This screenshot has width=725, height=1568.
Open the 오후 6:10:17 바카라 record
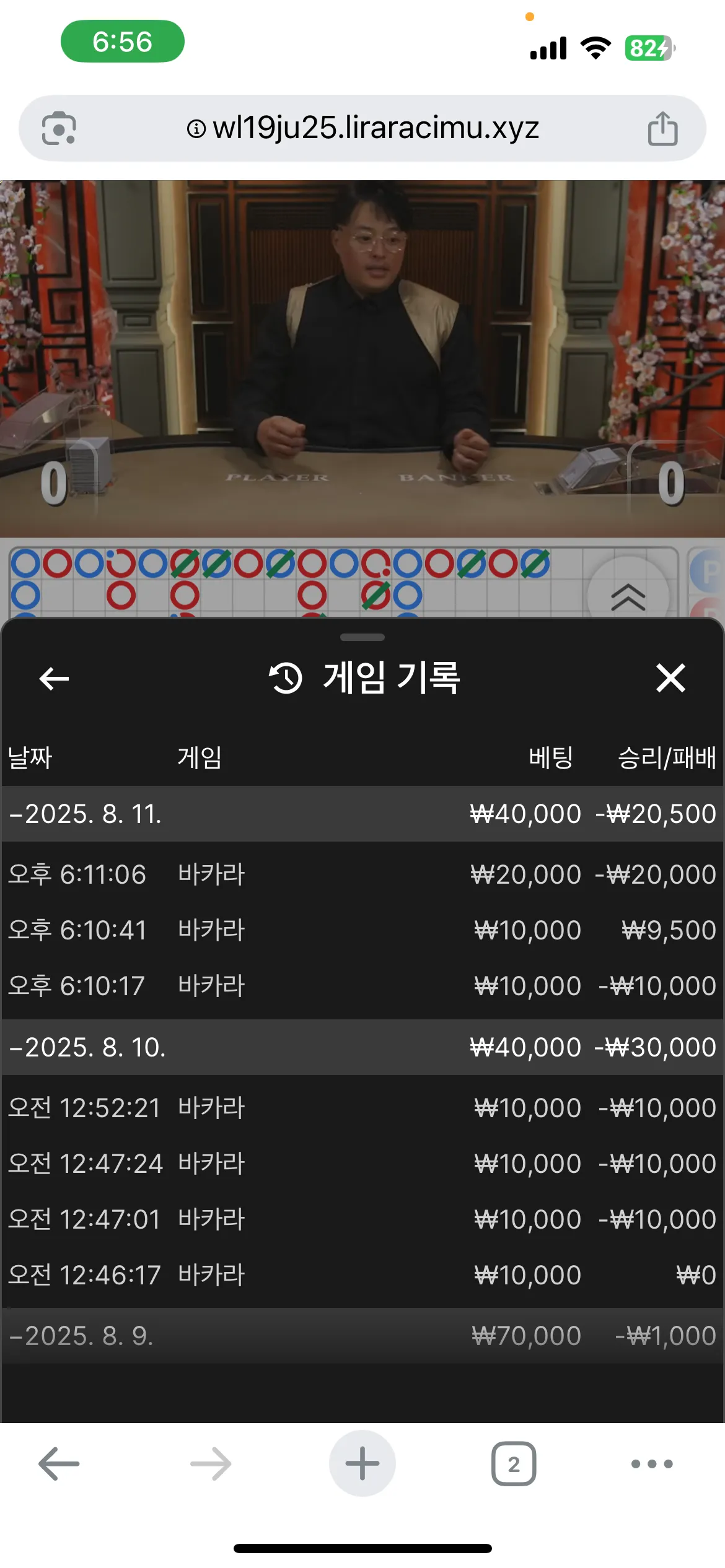(362, 986)
